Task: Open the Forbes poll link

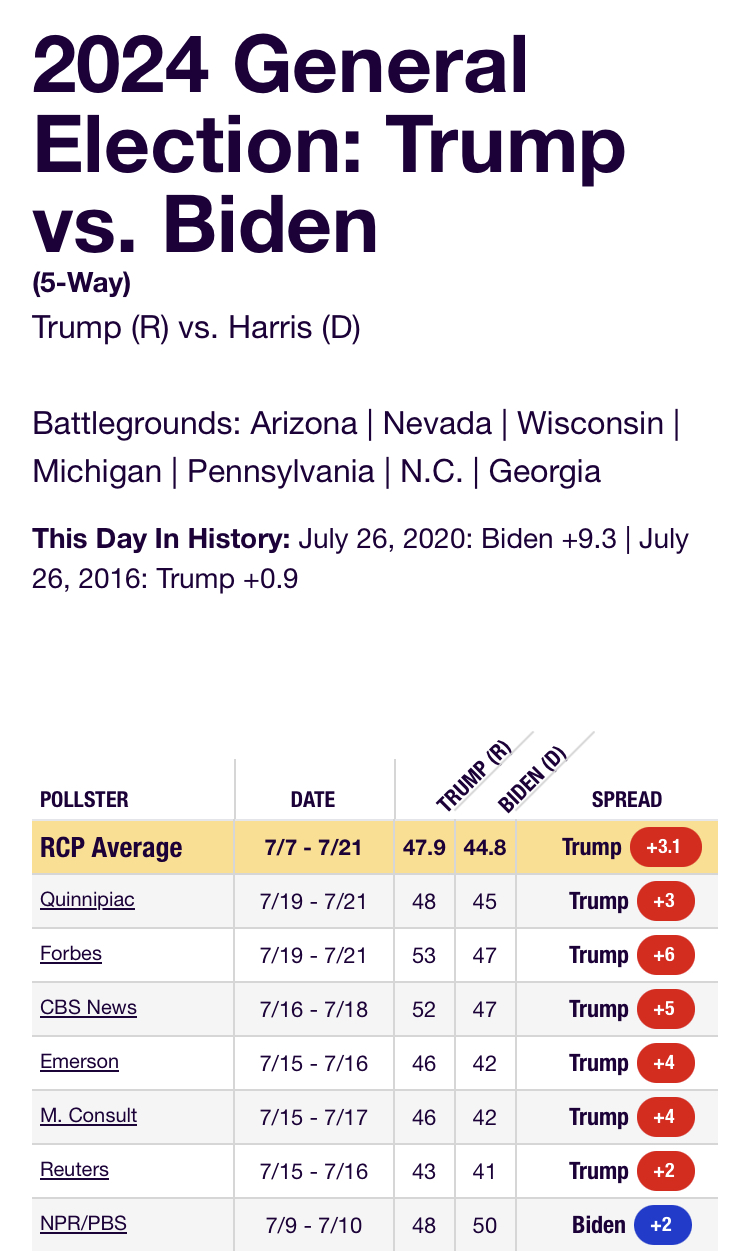Action: [71, 954]
